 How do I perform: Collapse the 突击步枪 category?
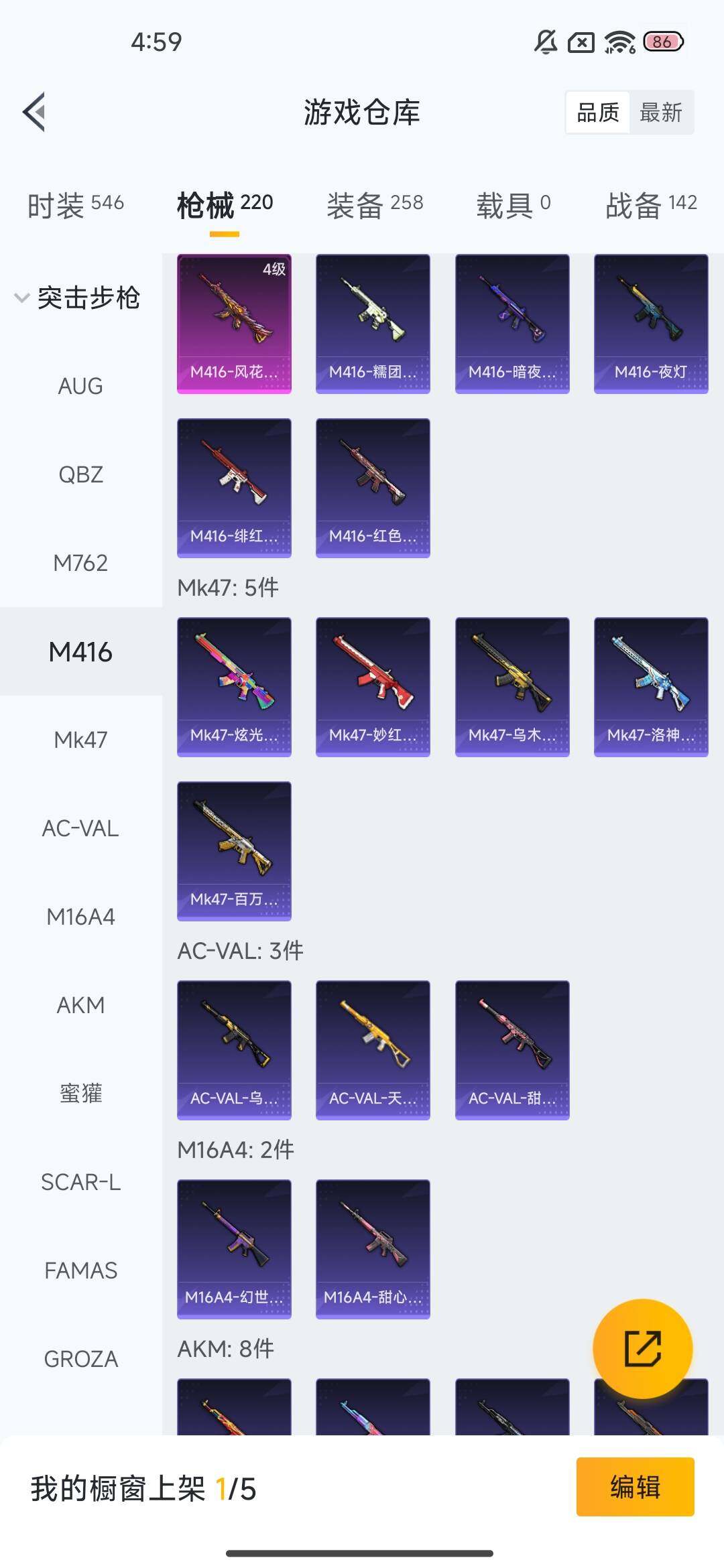tap(77, 298)
